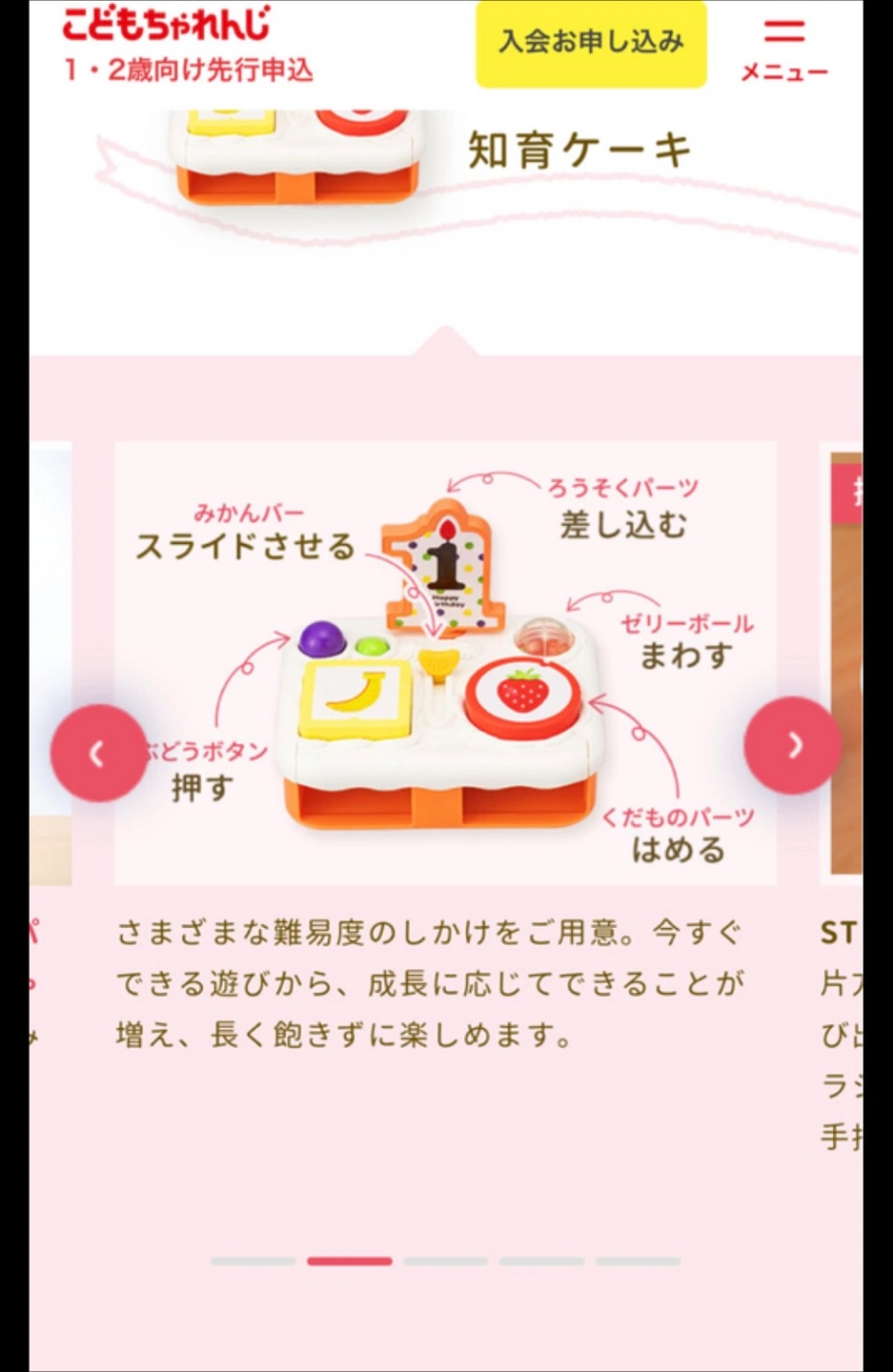This screenshot has height=1372, width=893.
Task: Tap the 入会お申し込み button
Action: tap(591, 43)
